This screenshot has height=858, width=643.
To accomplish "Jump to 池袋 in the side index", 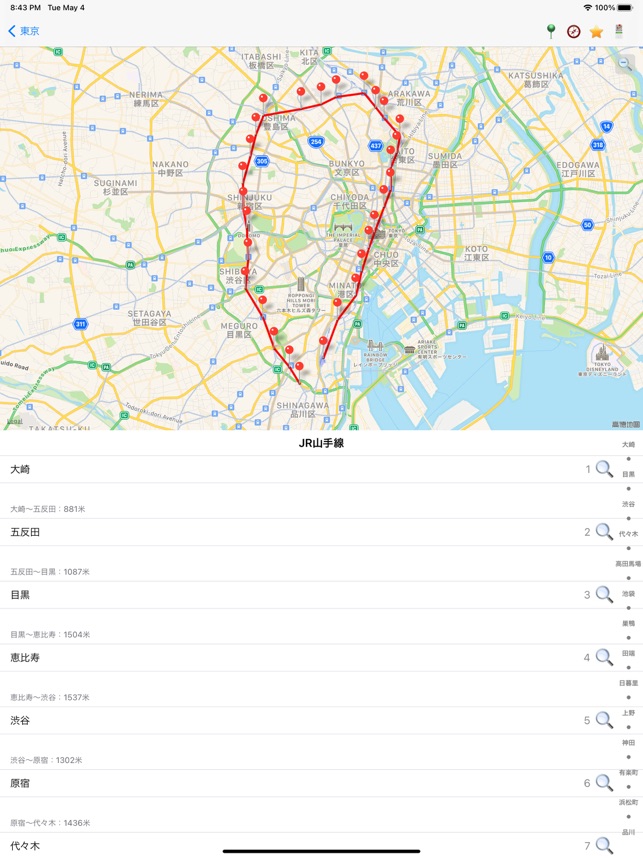I will [628, 594].
